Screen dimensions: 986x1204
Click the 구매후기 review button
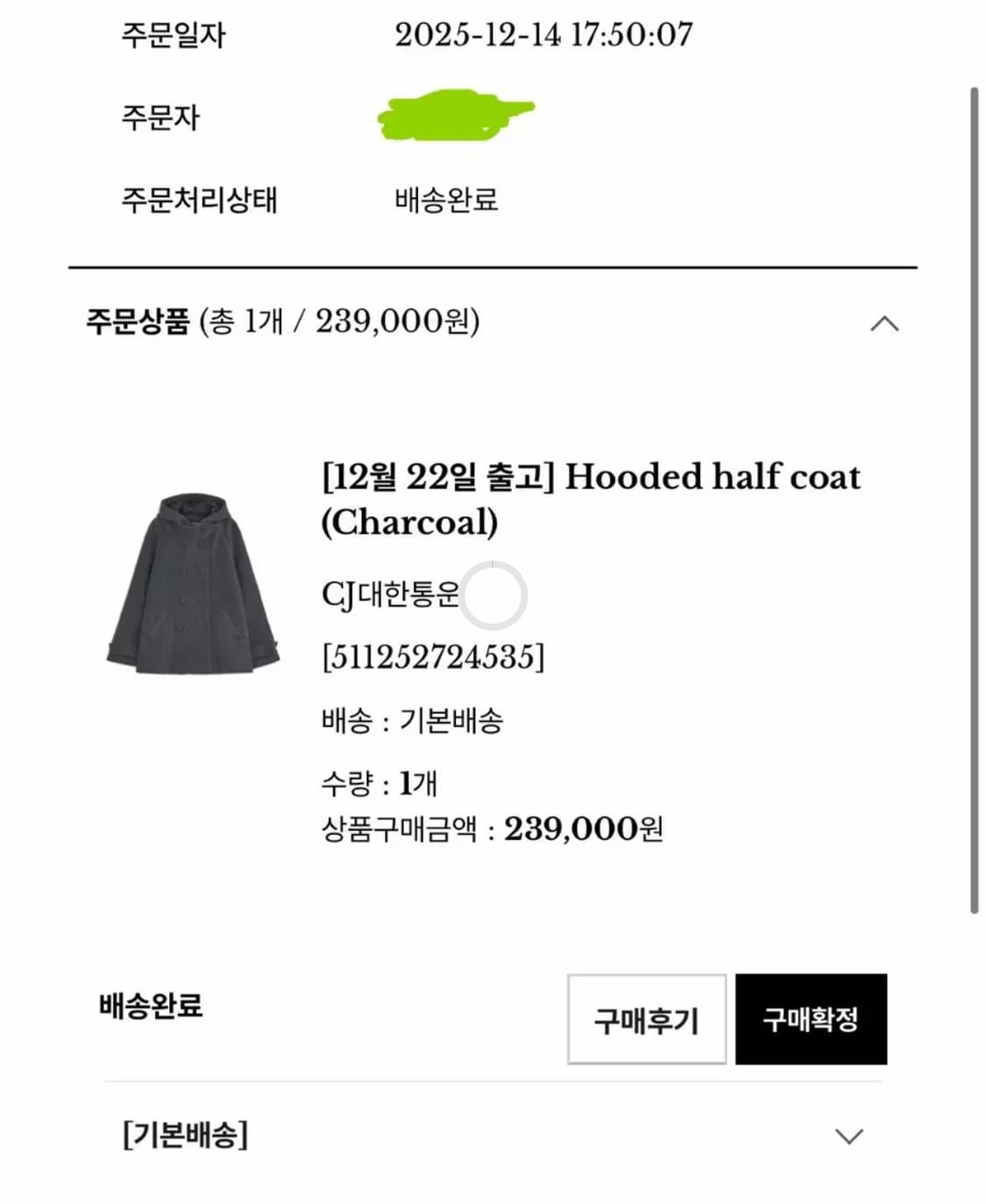647,1019
